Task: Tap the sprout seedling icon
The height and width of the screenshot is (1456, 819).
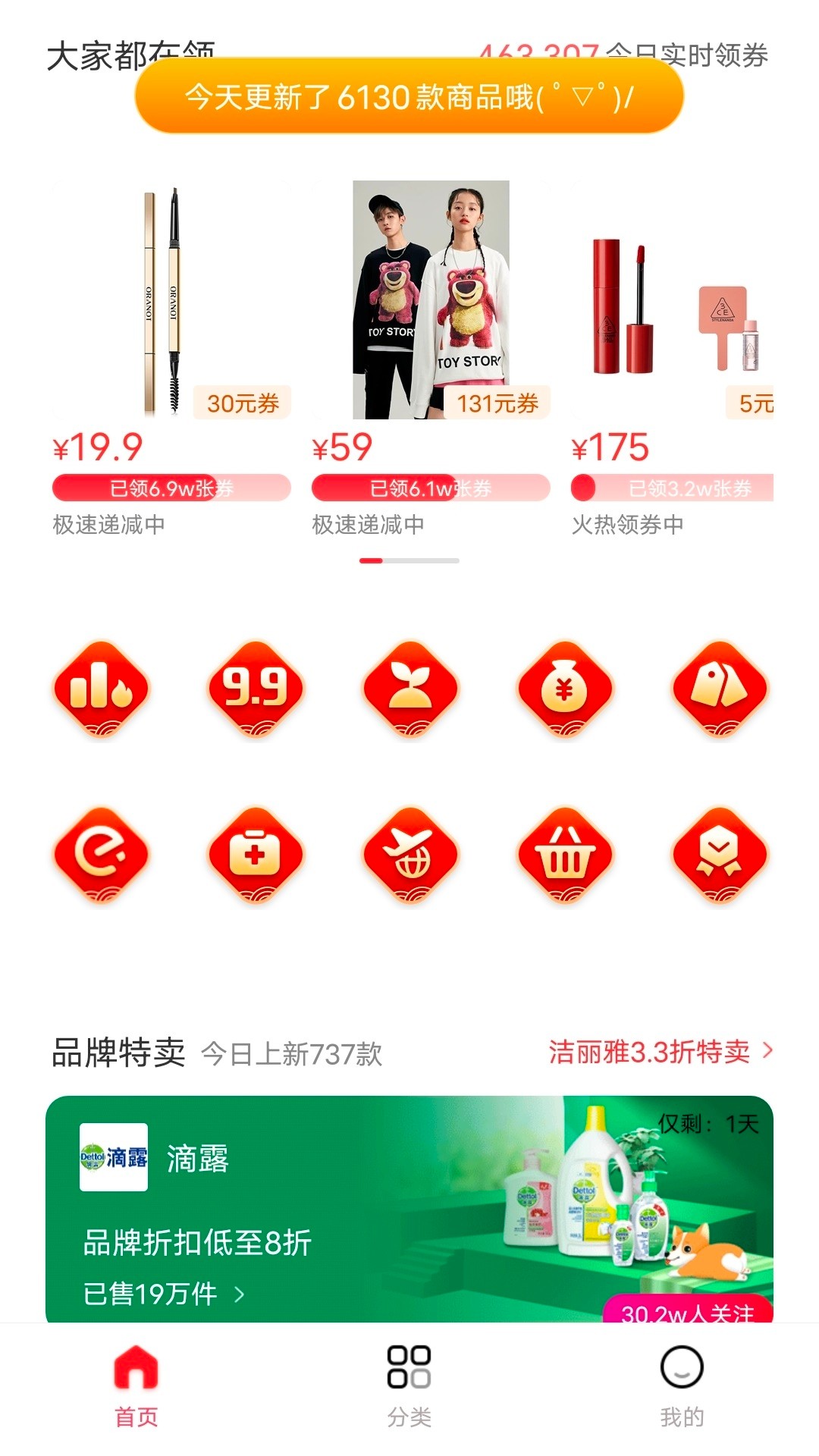Action: tap(410, 689)
